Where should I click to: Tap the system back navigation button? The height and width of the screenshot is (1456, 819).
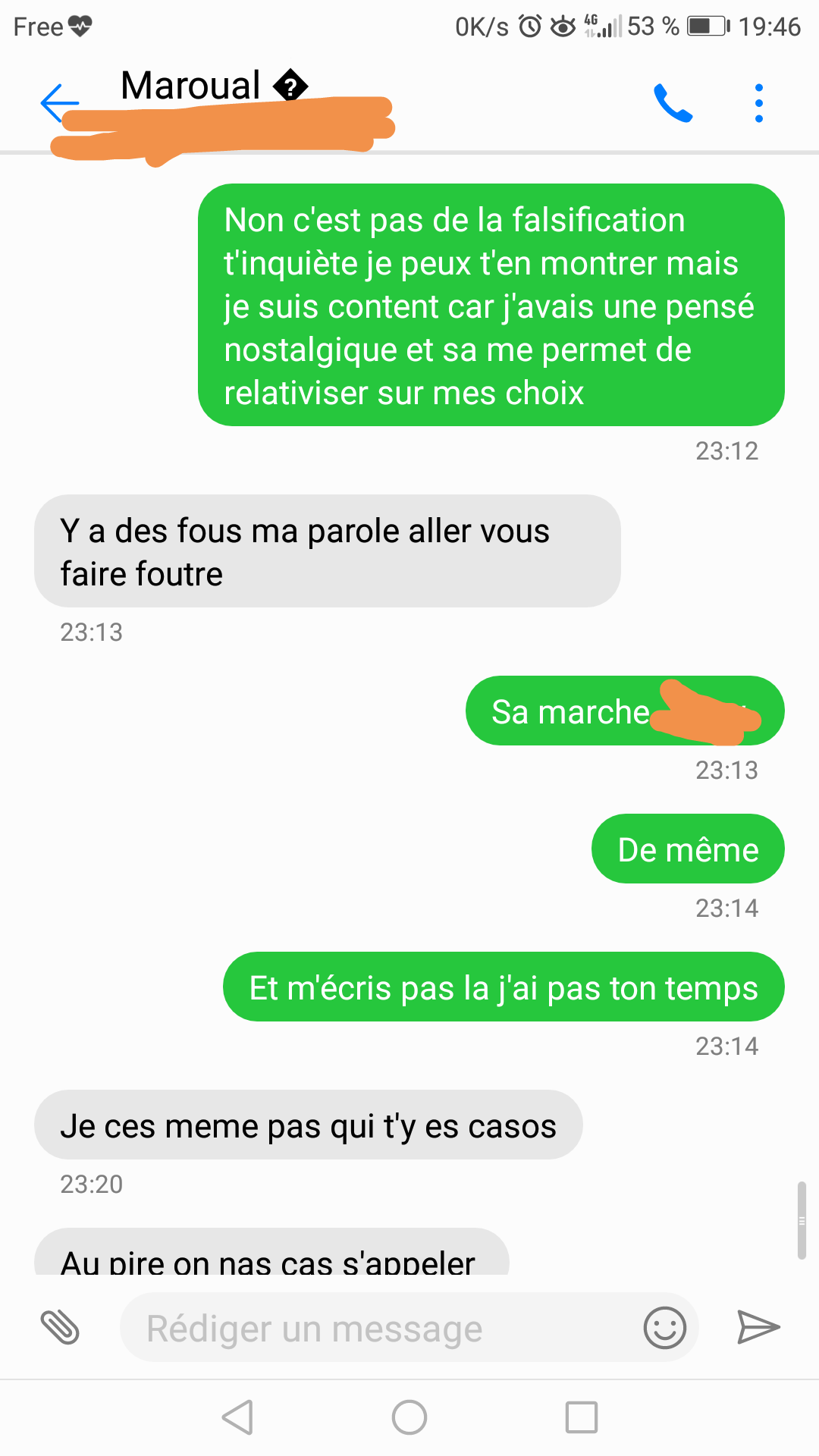pos(237,1417)
